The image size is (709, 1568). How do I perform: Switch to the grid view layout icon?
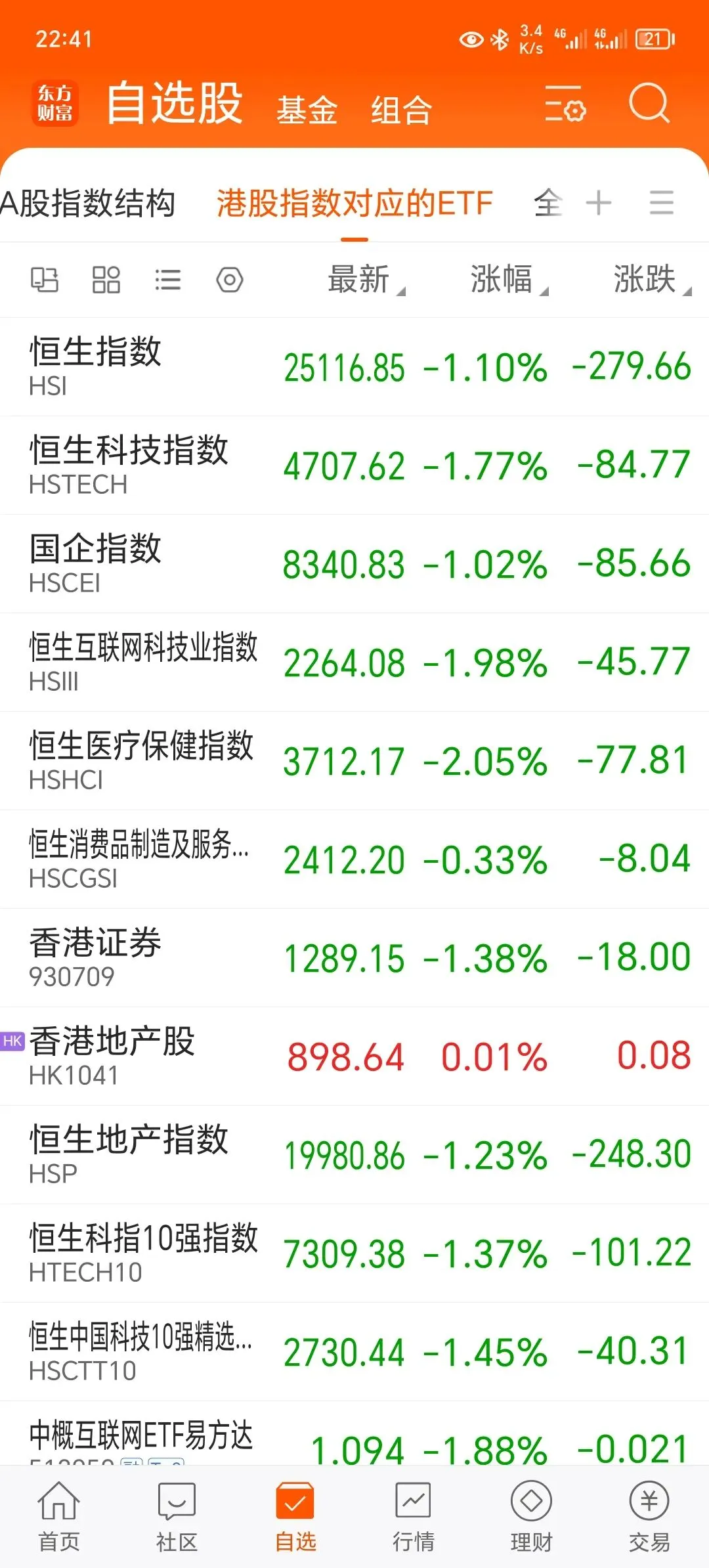click(x=106, y=280)
